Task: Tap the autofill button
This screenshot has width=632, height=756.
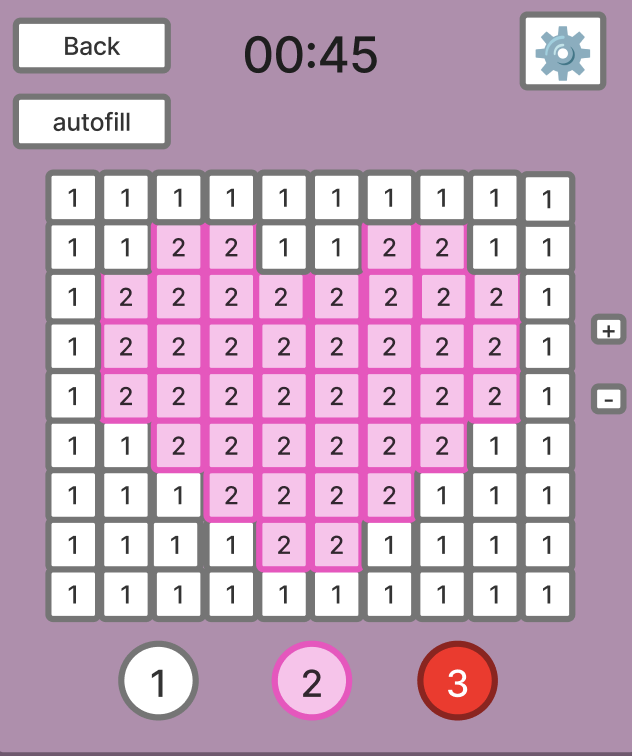Action: [x=91, y=122]
